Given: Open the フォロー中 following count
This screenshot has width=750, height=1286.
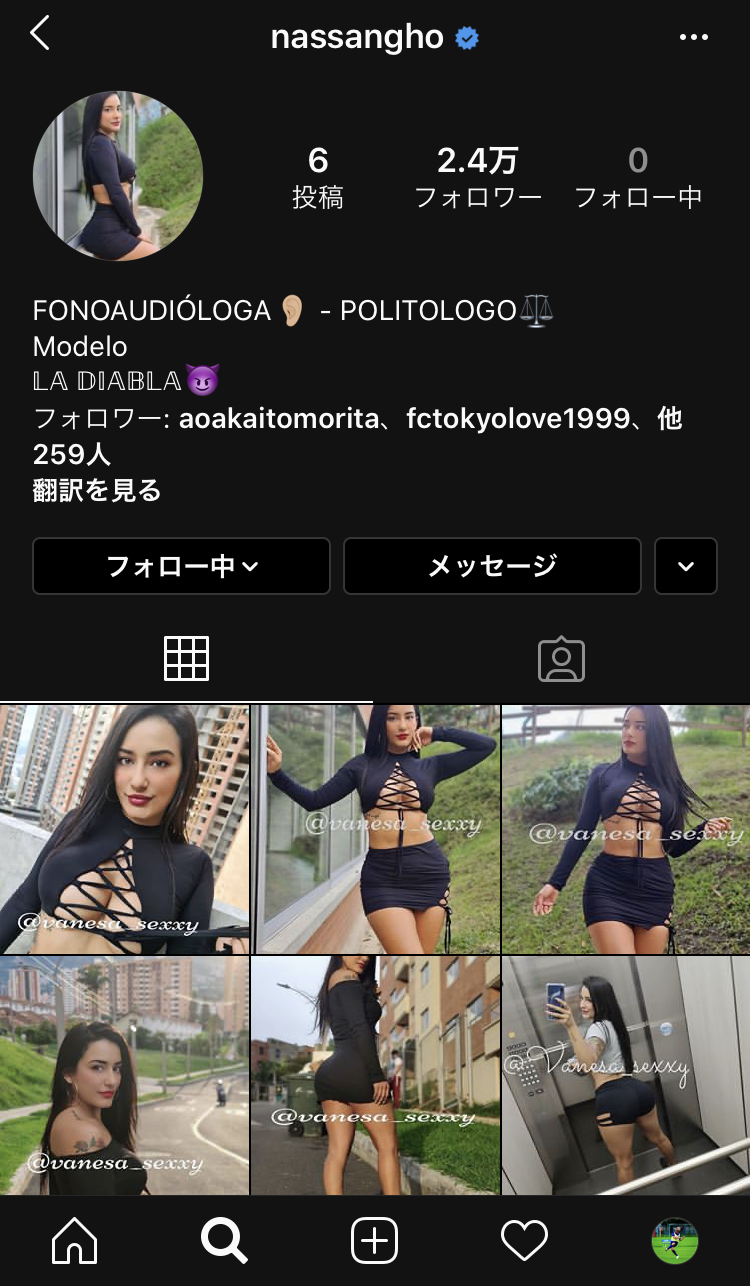Looking at the screenshot, I should 638,178.
